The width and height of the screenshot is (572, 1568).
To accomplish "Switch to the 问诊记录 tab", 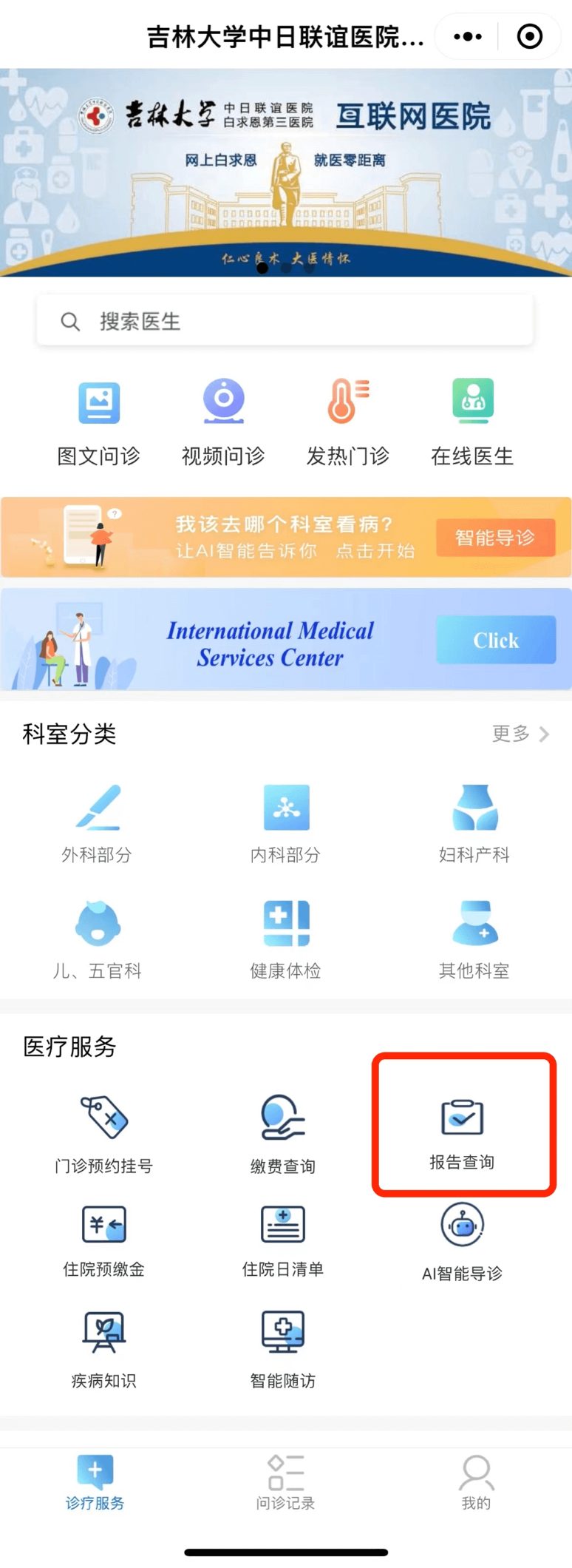I will pos(285,1483).
